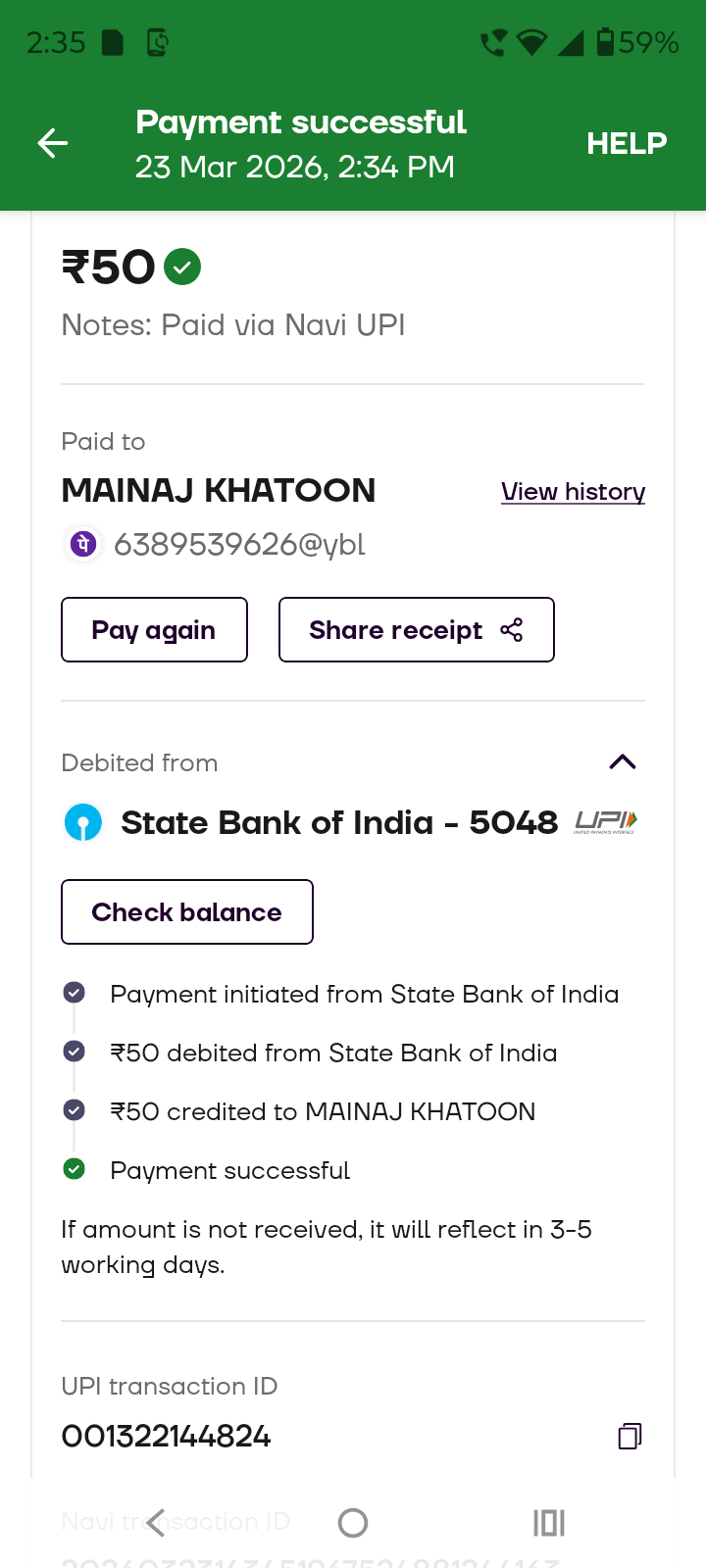This screenshot has width=706, height=1568.
Task: Tap system home button
Action: click(353, 1523)
